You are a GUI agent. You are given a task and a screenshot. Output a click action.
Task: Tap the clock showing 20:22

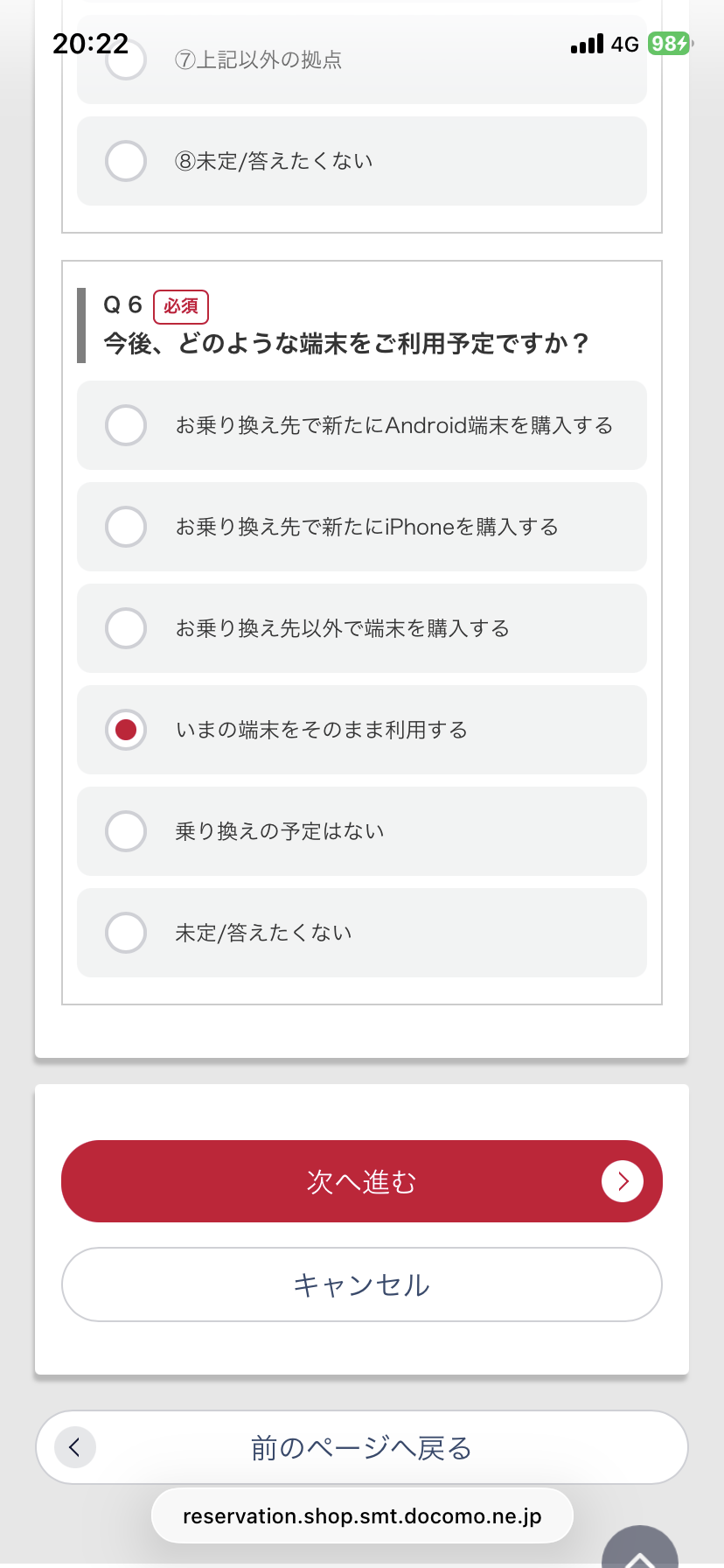pos(92,43)
